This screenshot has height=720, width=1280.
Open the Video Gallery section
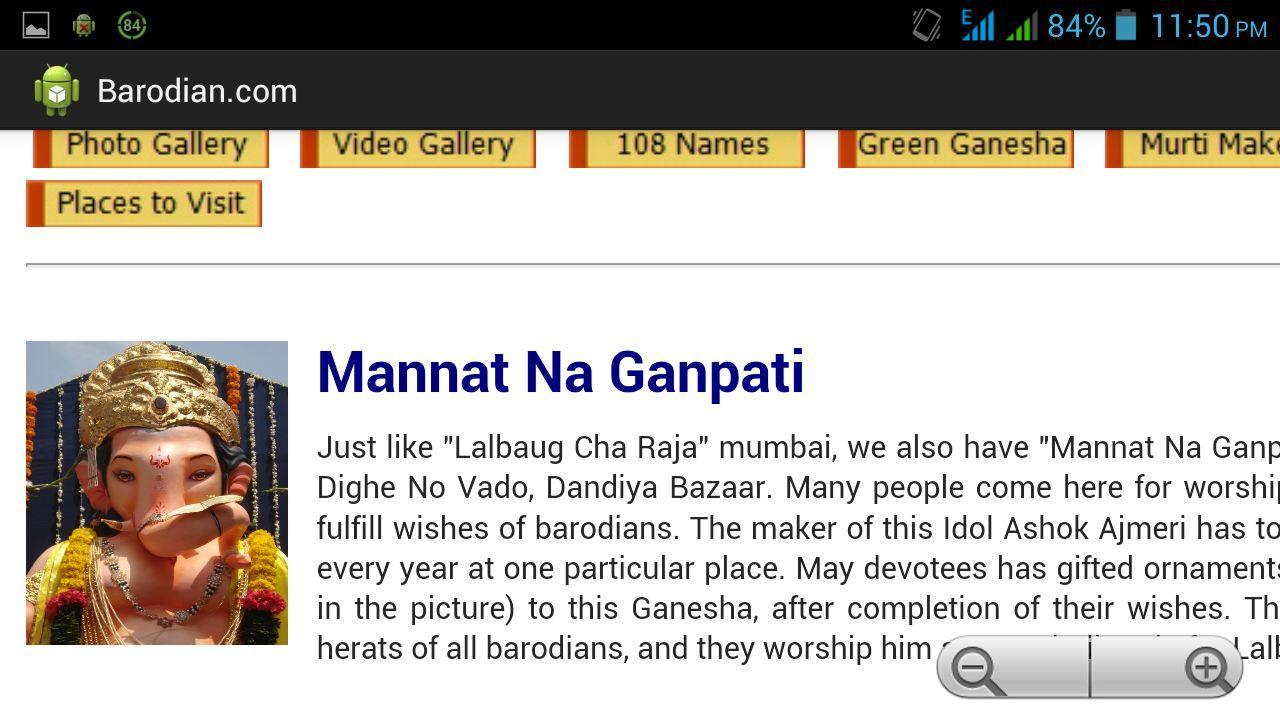click(418, 146)
